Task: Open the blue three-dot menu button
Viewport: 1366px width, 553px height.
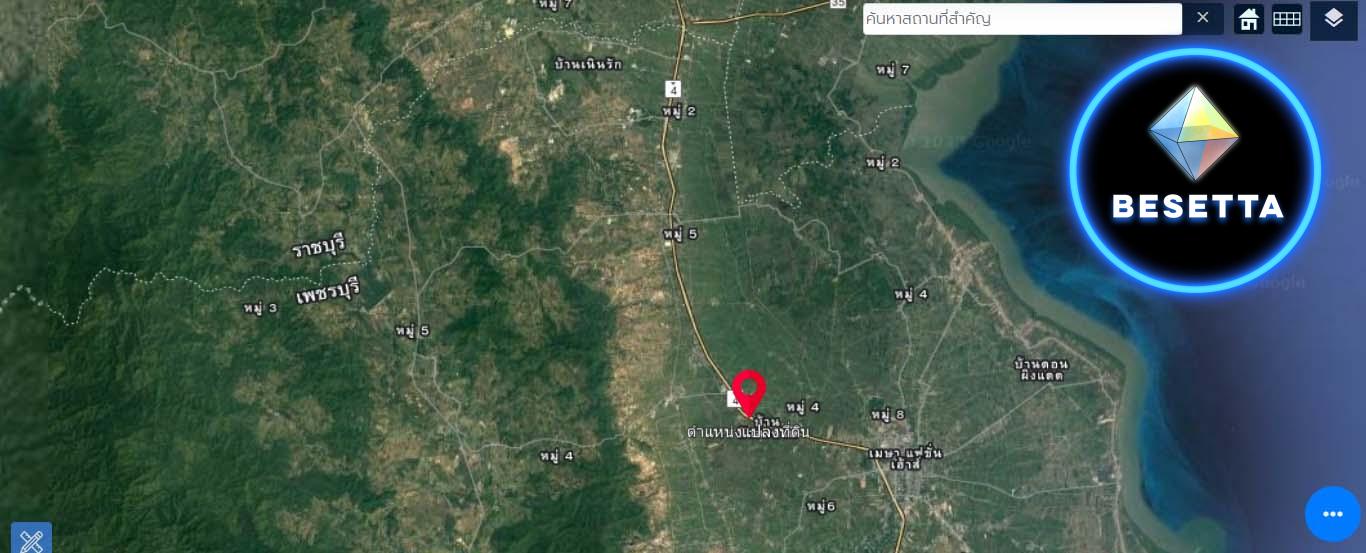Action: coord(1332,514)
